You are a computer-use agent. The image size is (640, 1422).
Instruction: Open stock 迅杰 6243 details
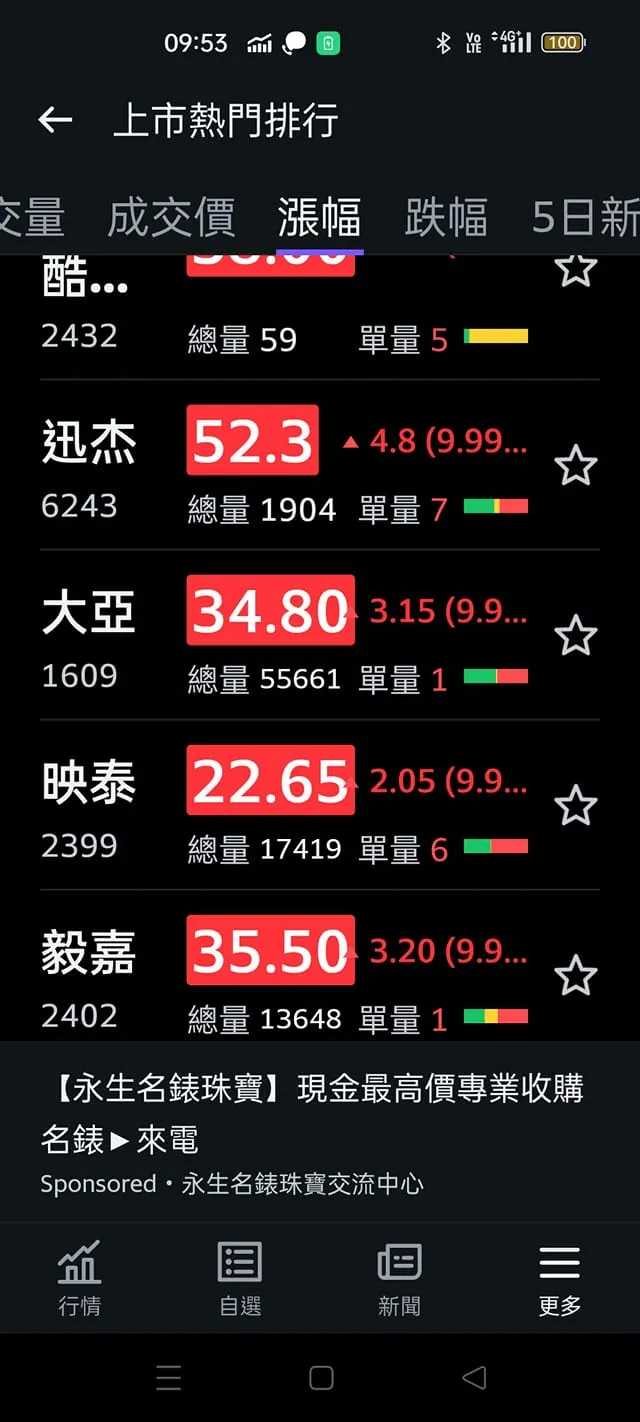[90, 465]
